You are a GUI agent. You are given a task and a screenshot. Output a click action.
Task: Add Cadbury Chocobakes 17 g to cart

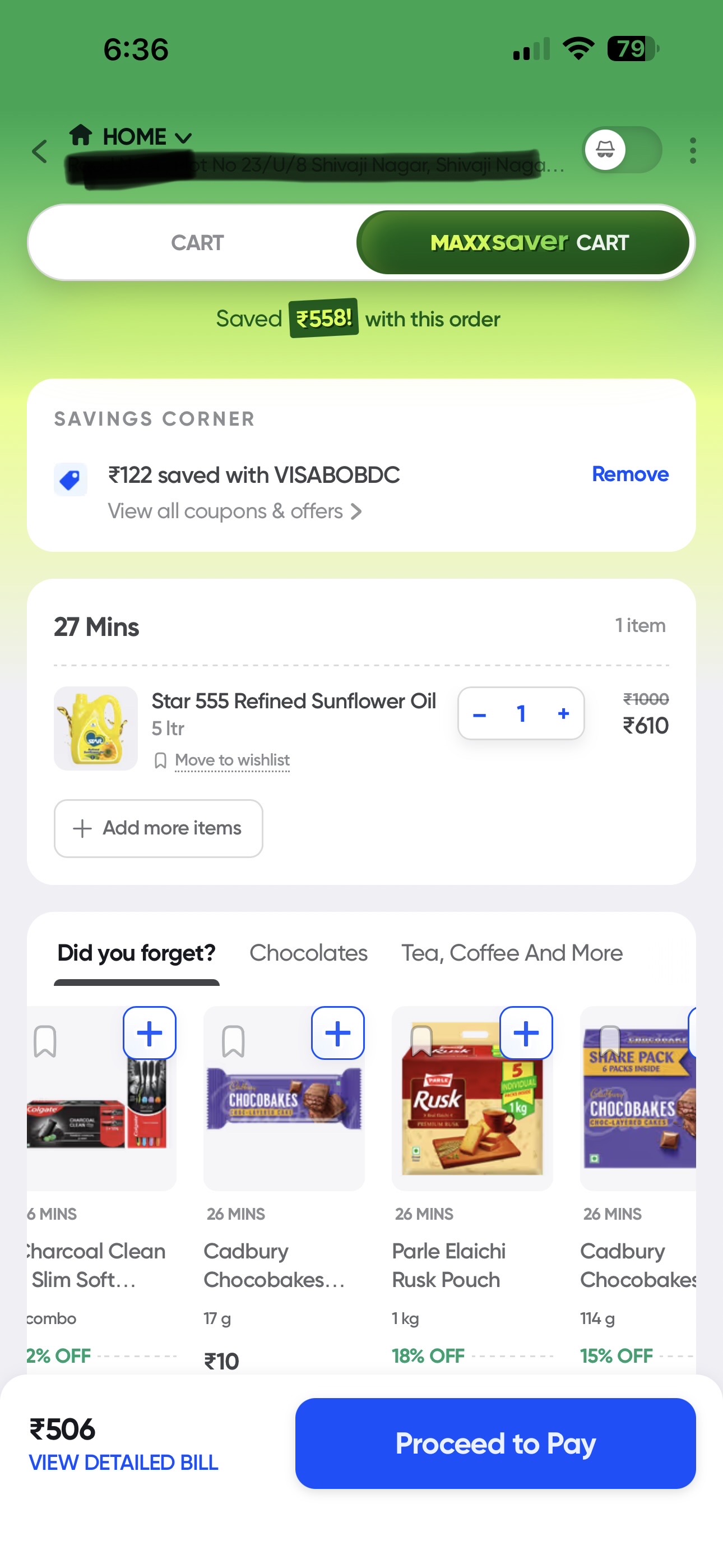pyautogui.click(x=337, y=1033)
